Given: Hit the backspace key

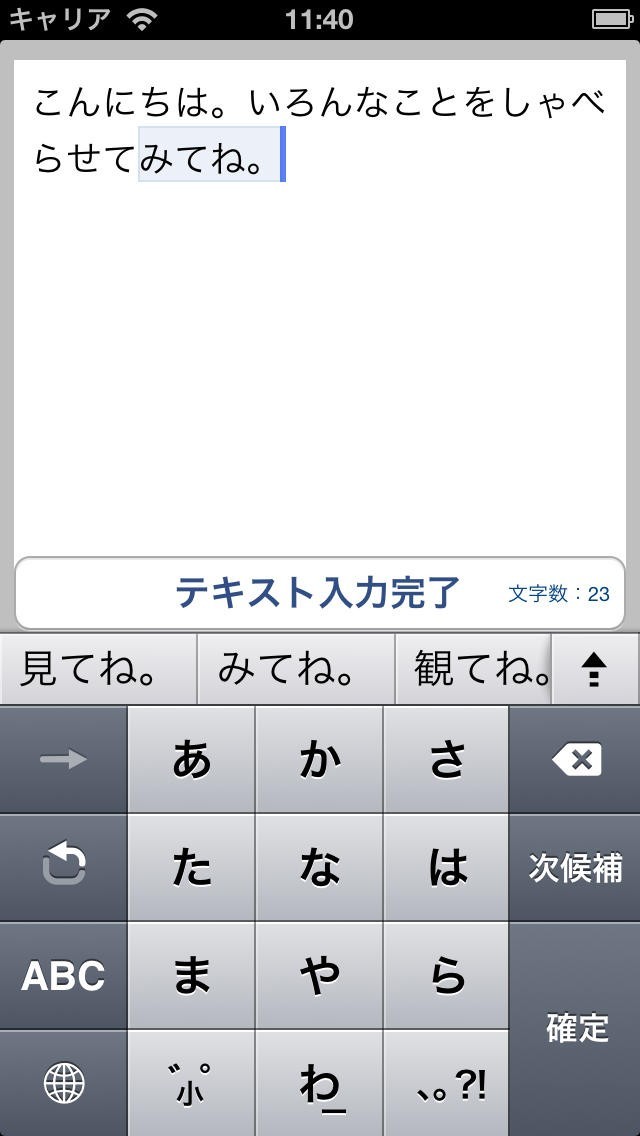Looking at the screenshot, I should pos(575,760).
